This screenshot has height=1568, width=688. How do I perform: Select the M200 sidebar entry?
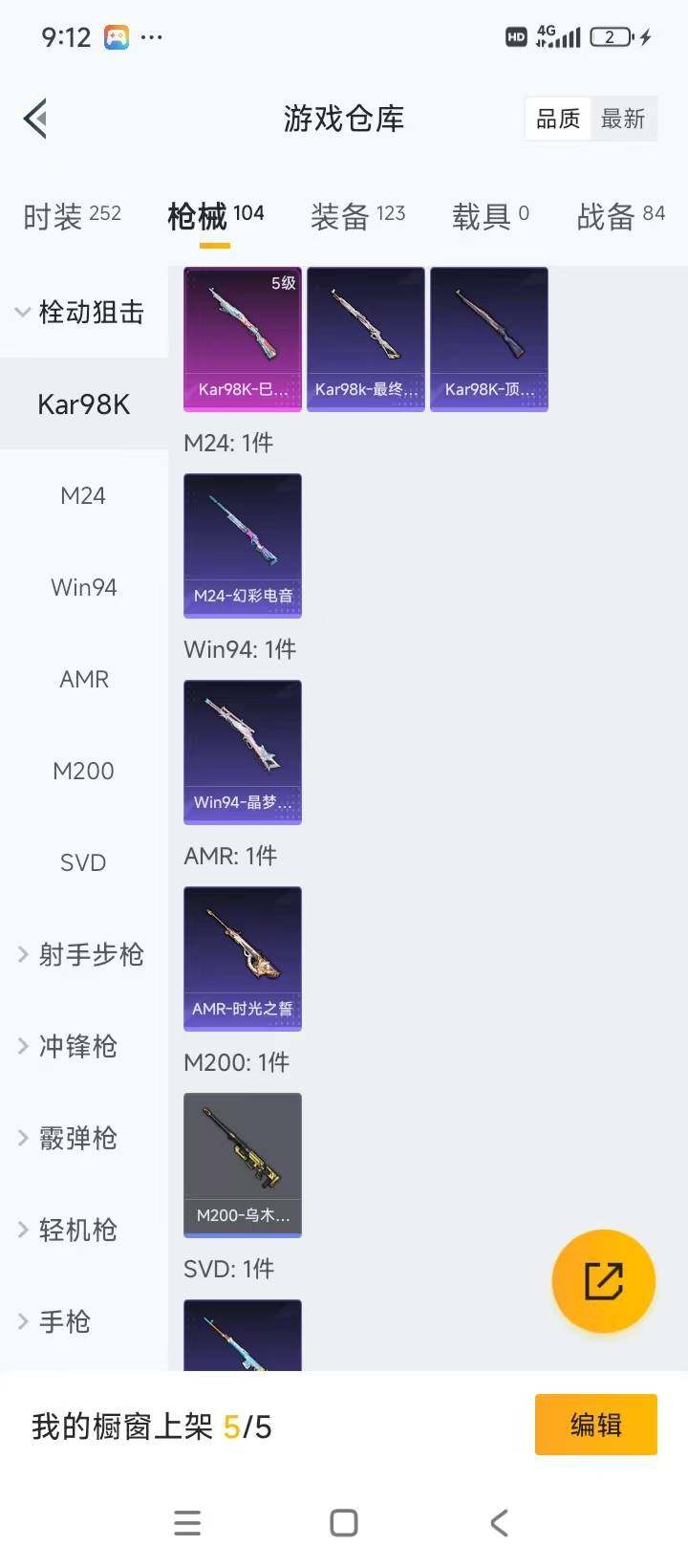click(83, 771)
